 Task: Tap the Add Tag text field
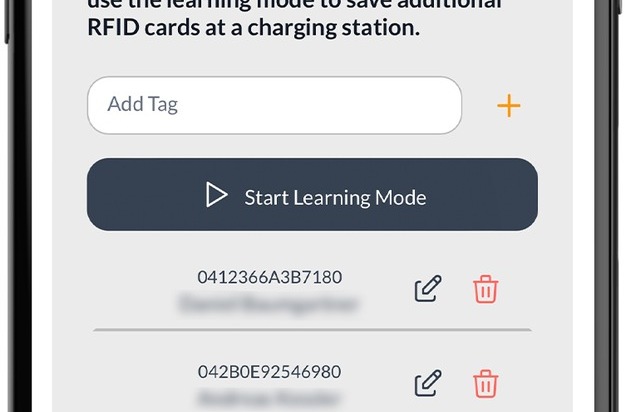tap(274, 105)
